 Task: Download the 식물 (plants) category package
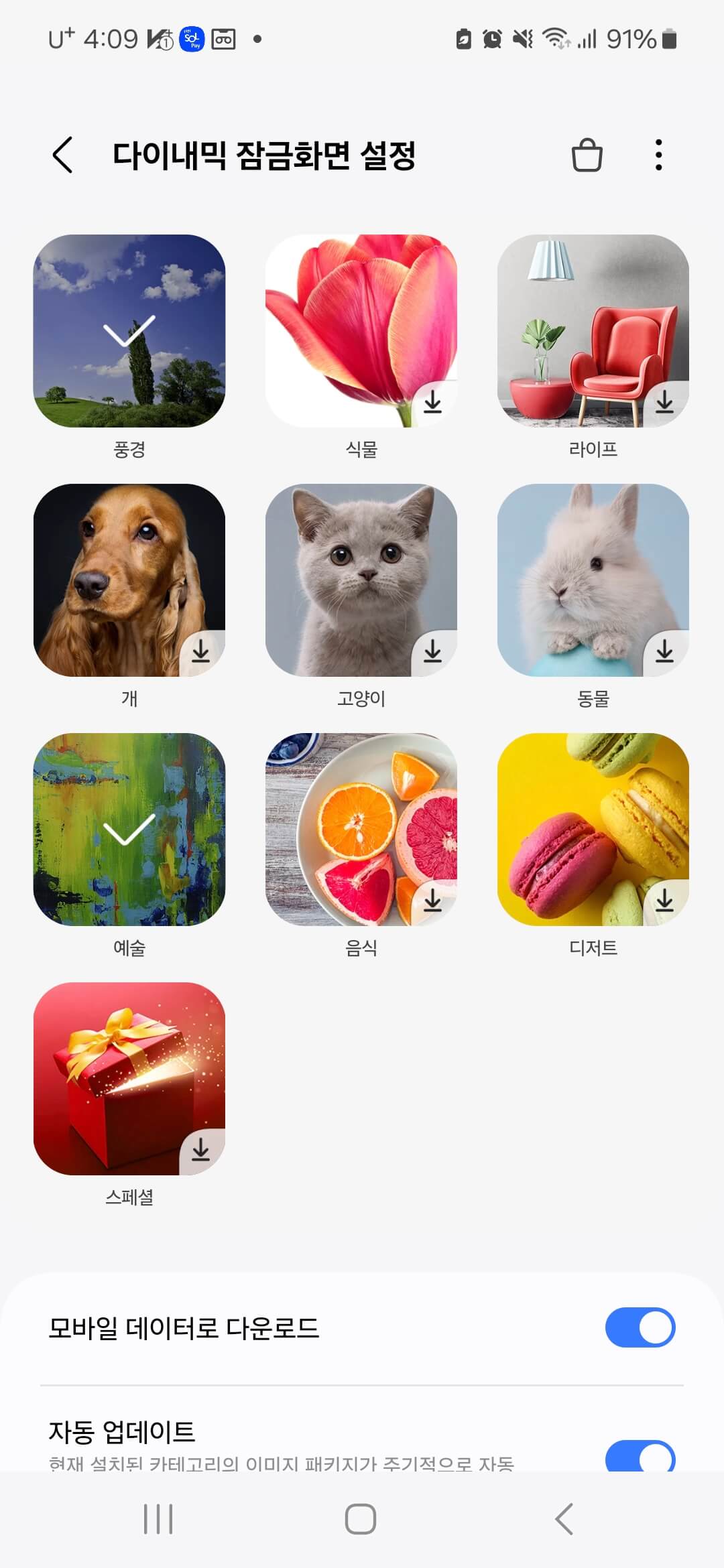433,403
